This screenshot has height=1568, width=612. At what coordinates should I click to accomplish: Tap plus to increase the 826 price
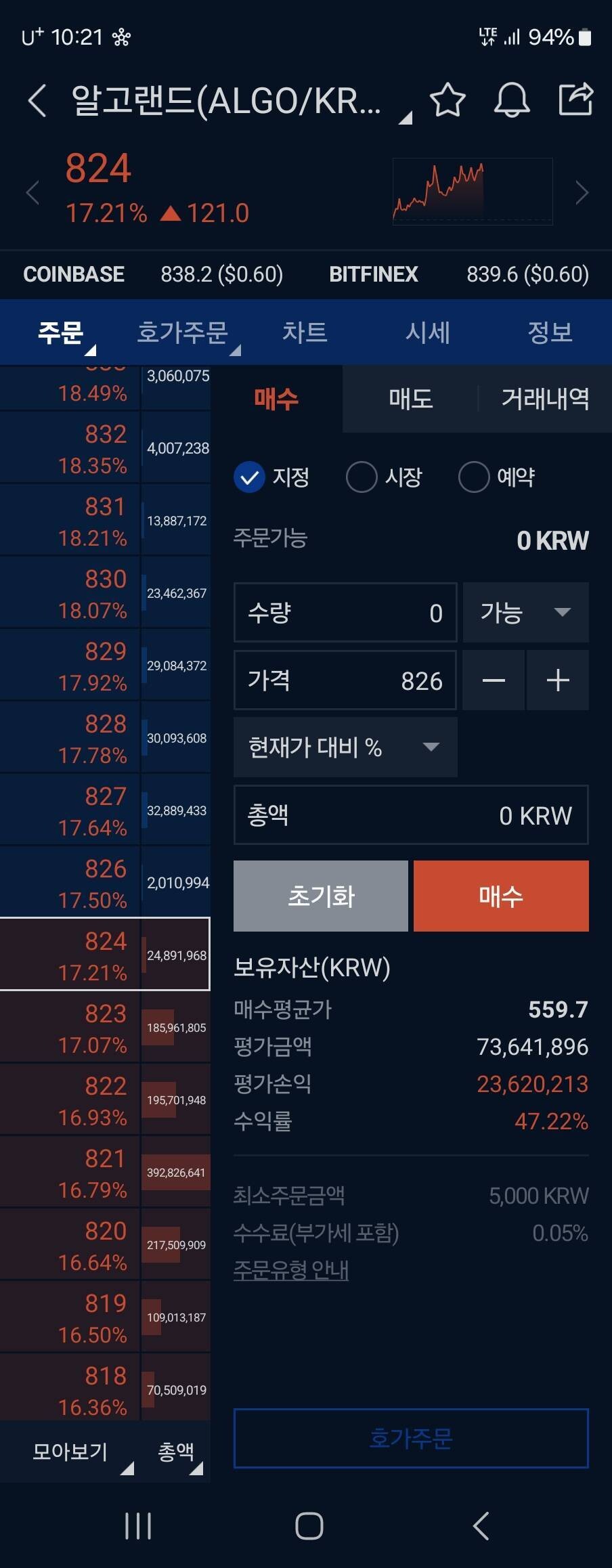[x=557, y=680]
